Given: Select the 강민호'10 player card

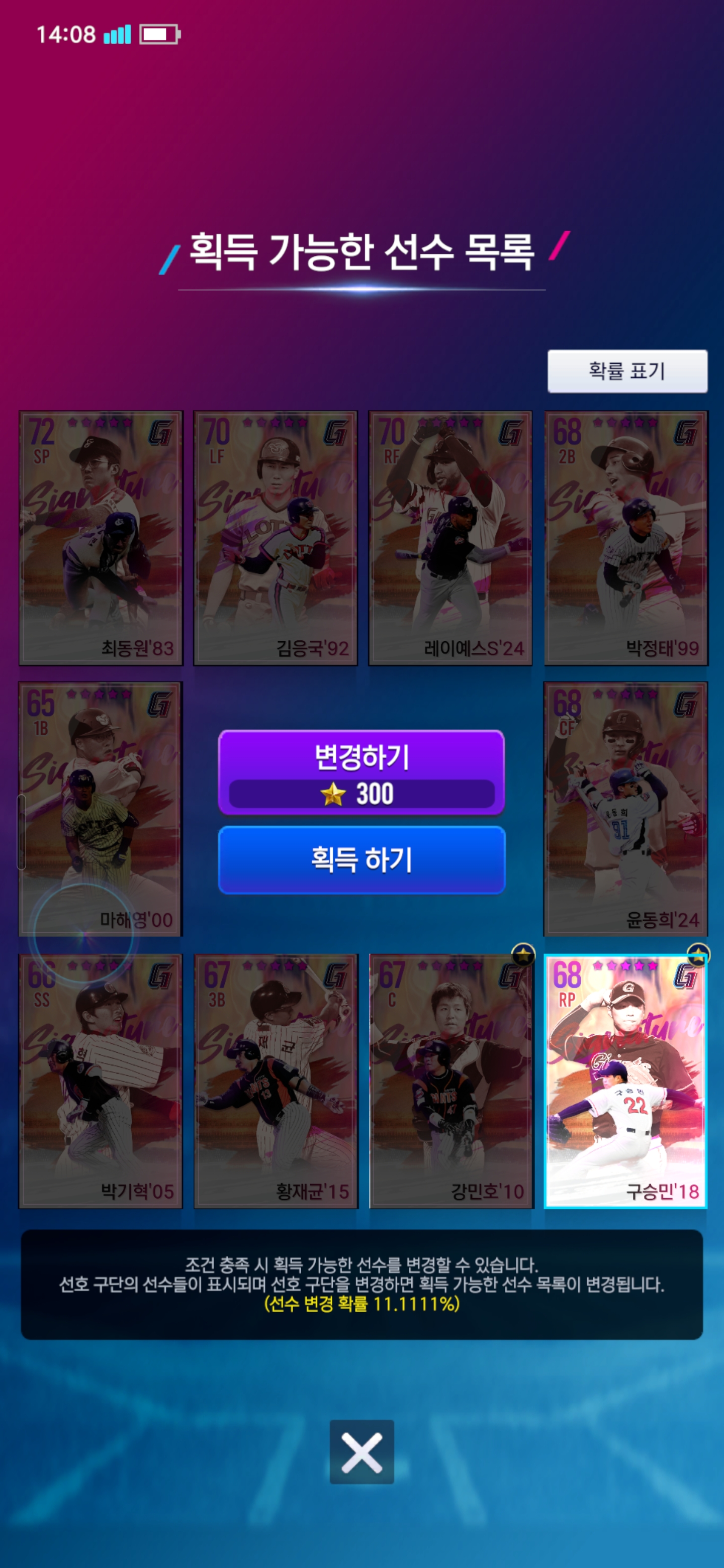Looking at the screenshot, I should (x=450, y=1081).
